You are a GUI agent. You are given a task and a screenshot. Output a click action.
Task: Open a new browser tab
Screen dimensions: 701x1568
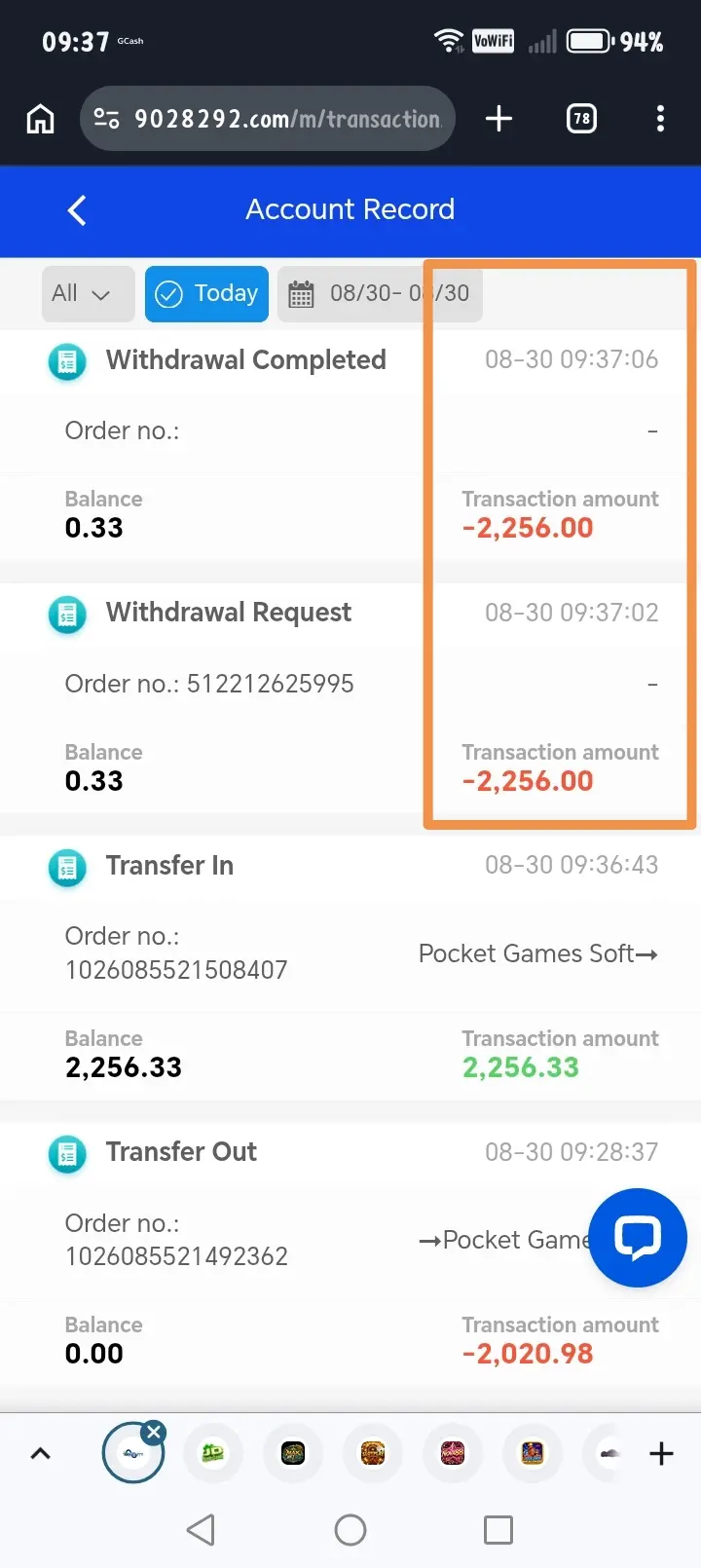click(x=498, y=119)
